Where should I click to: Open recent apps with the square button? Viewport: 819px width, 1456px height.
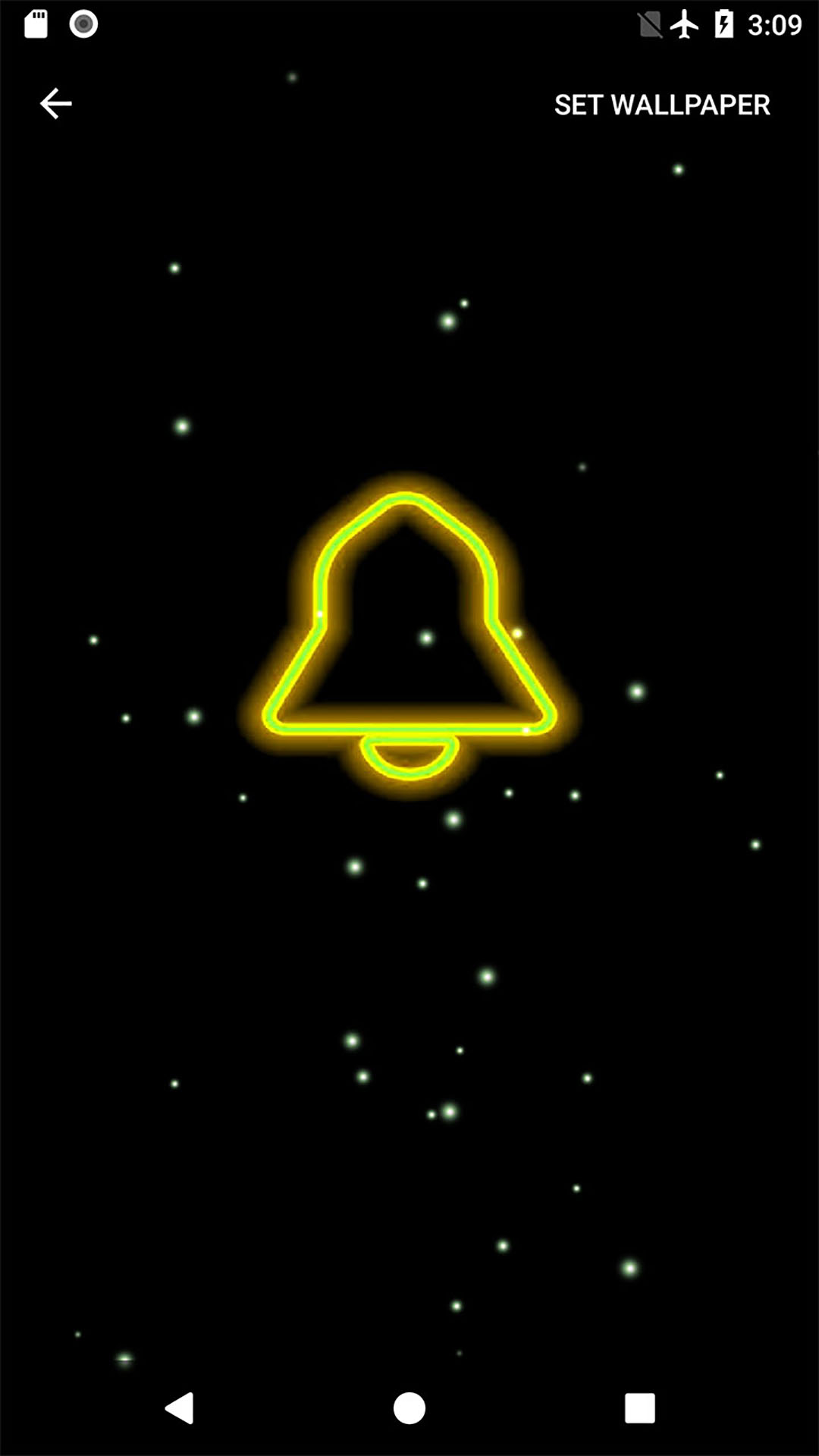pos(639,1408)
